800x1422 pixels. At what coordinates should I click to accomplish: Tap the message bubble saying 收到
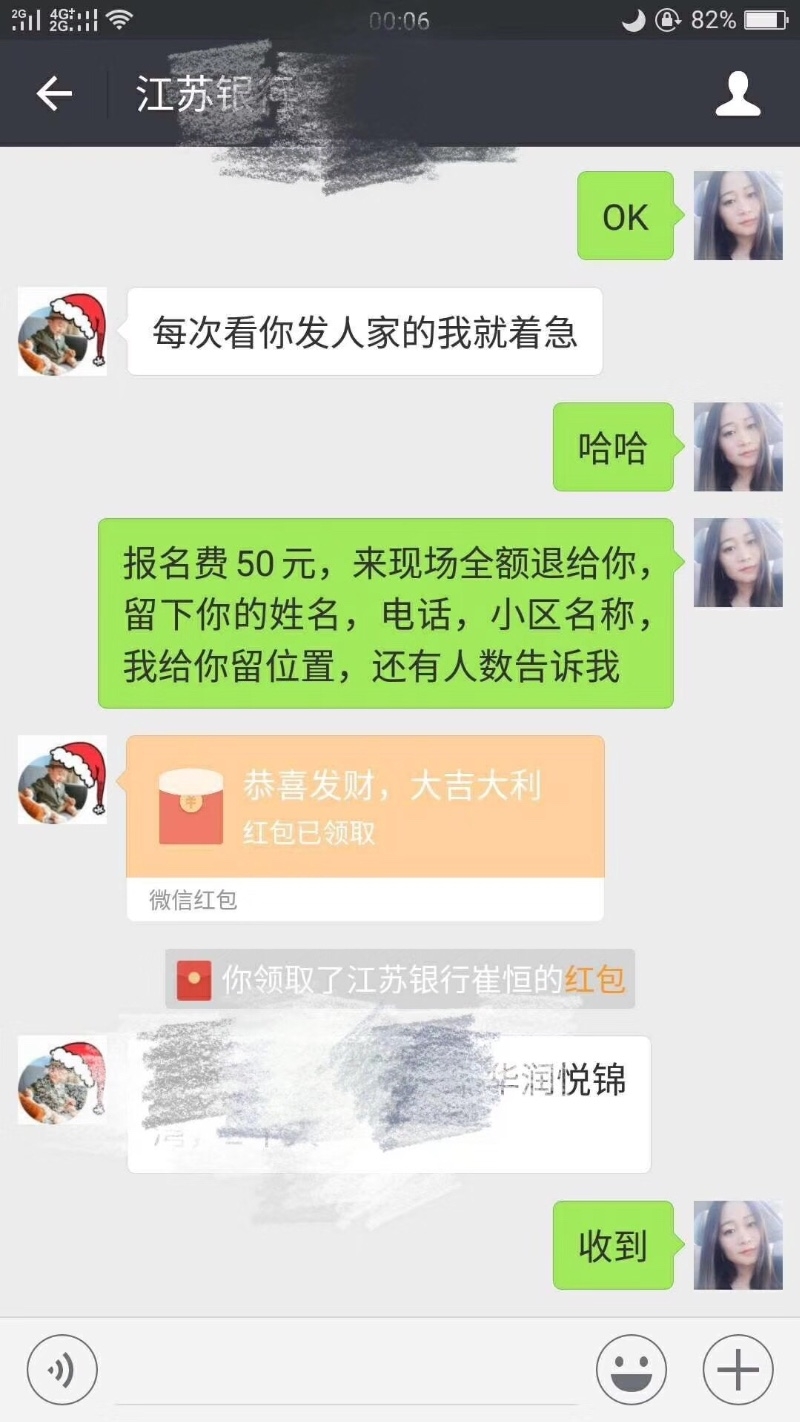[611, 1247]
